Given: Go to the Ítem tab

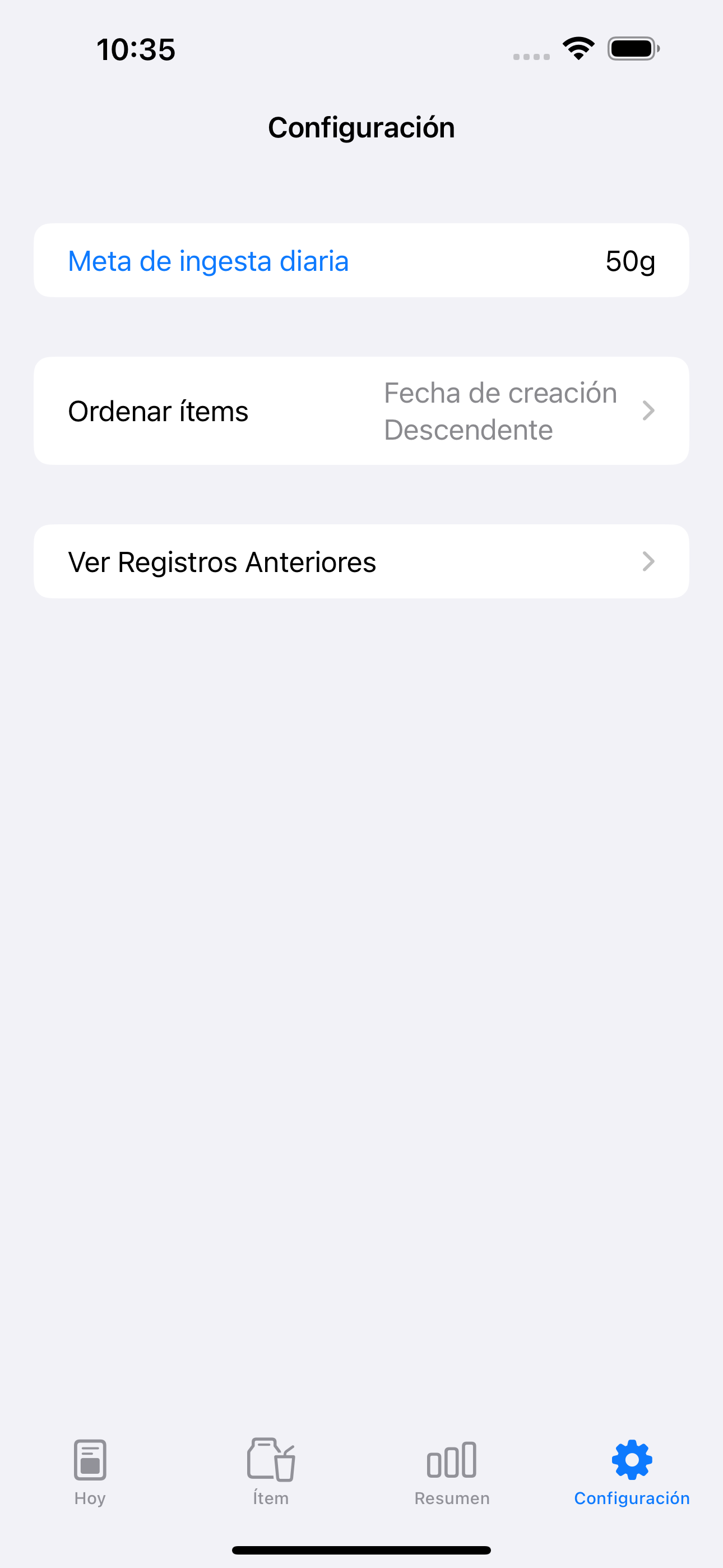Looking at the screenshot, I should (x=271, y=1472).
